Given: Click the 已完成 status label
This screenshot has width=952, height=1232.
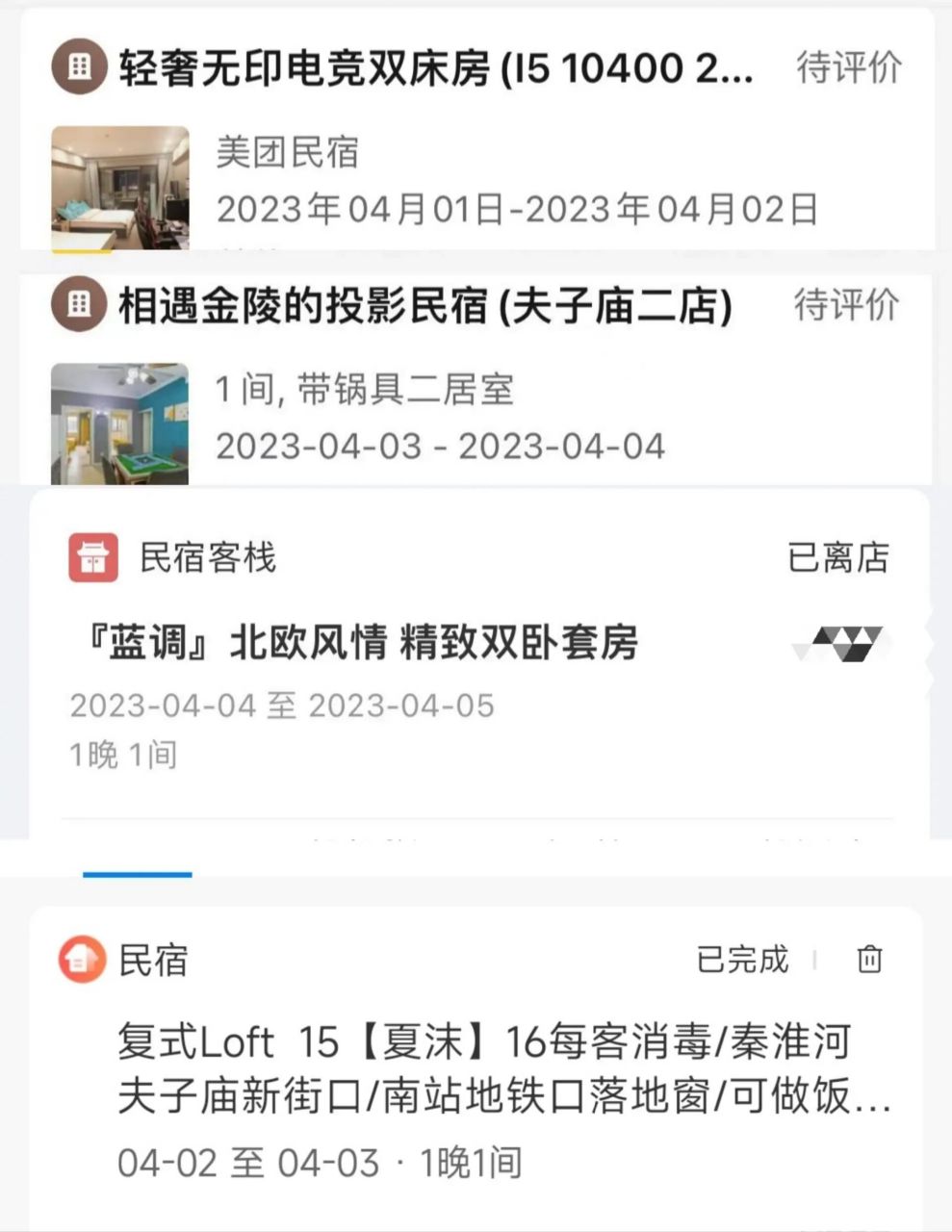Looking at the screenshot, I should pos(742,960).
